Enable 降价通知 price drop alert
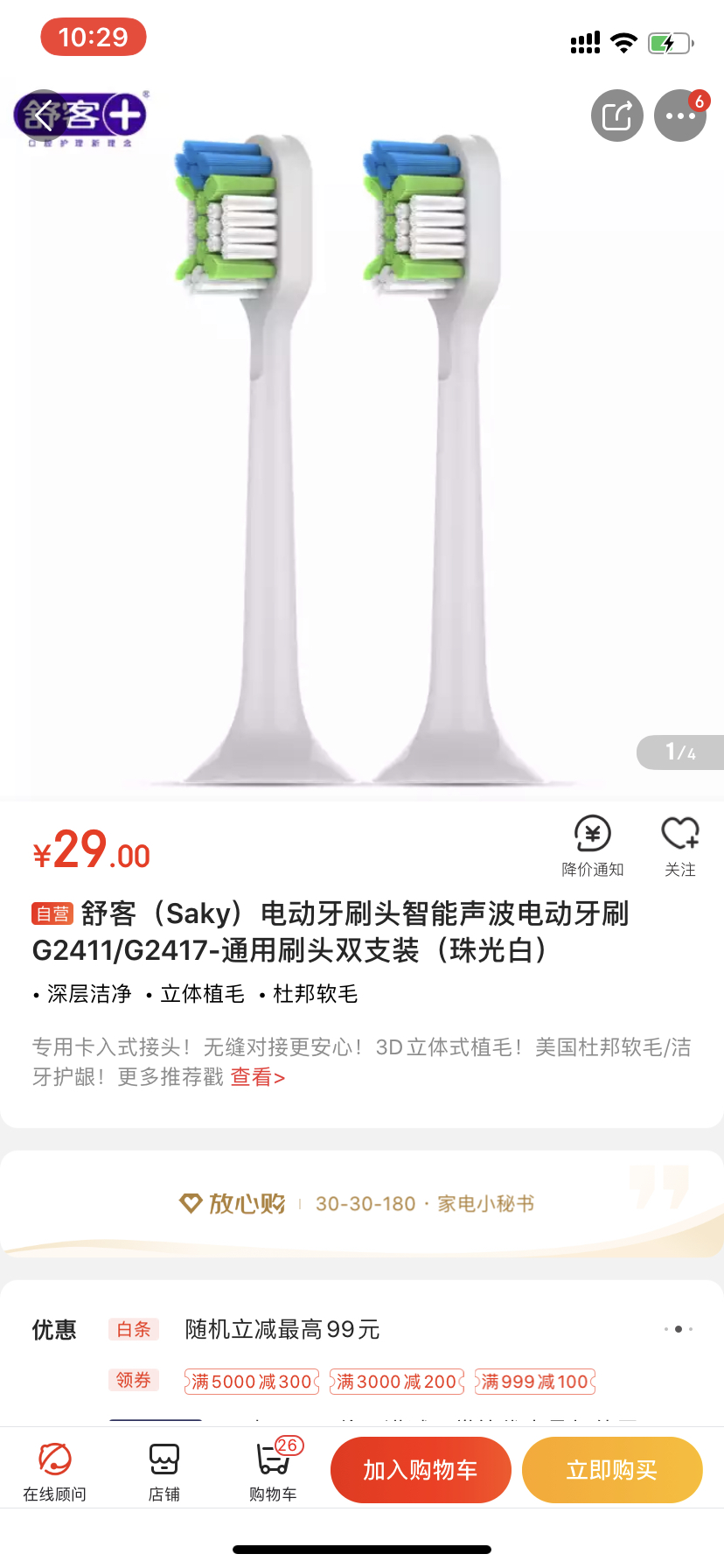This screenshot has height=1568, width=724. point(593,845)
